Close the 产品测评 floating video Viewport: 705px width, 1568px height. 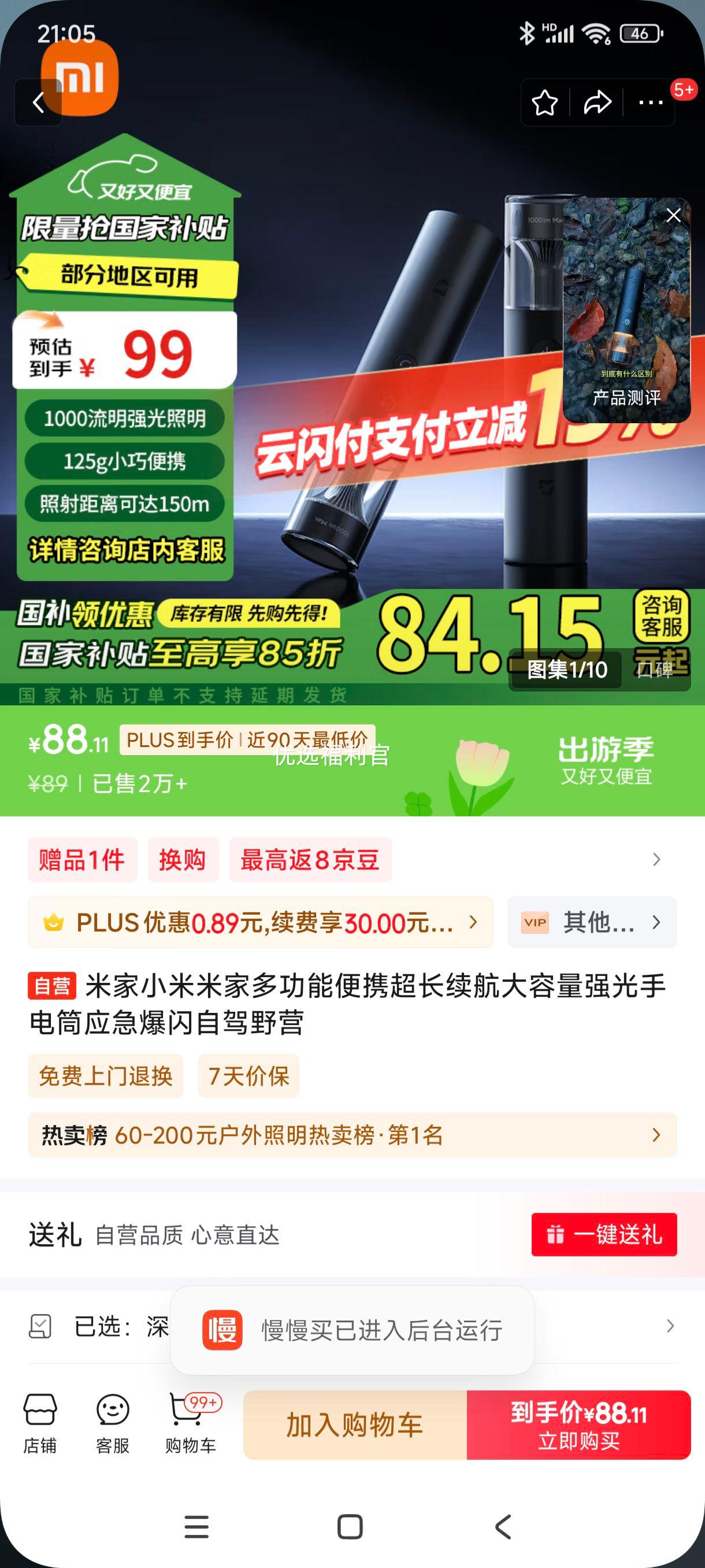pyautogui.click(x=673, y=216)
